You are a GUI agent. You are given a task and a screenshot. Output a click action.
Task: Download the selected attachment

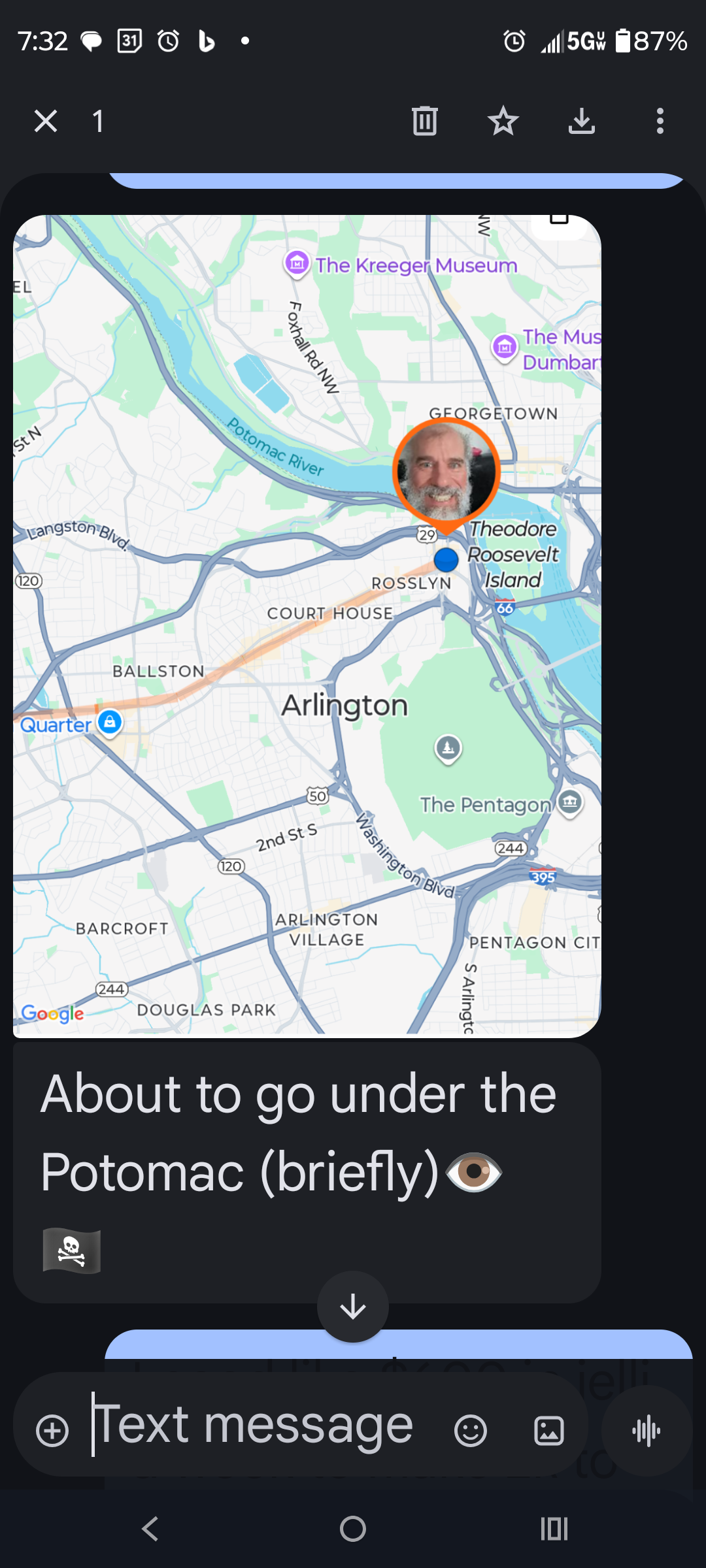[582, 122]
